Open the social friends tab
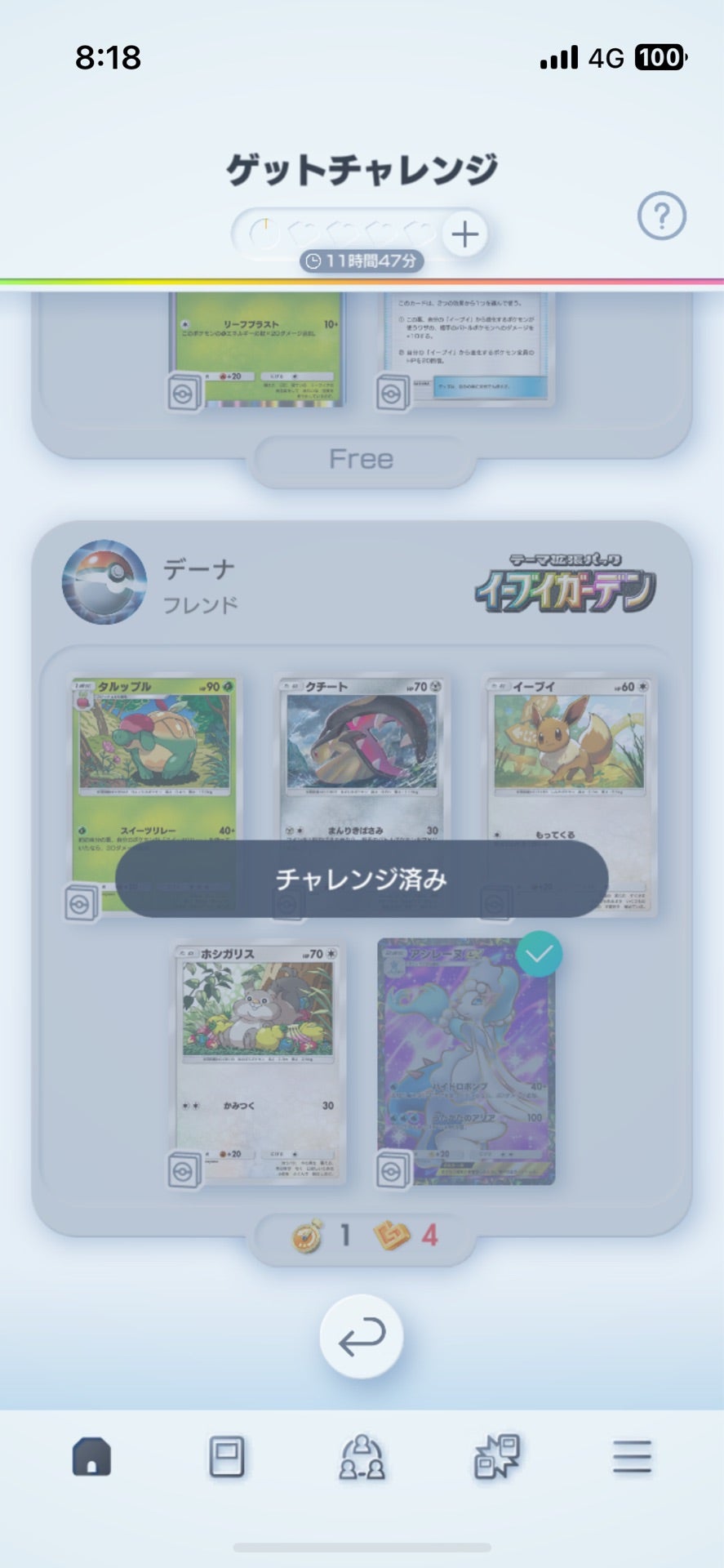 pyautogui.click(x=362, y=1458)
